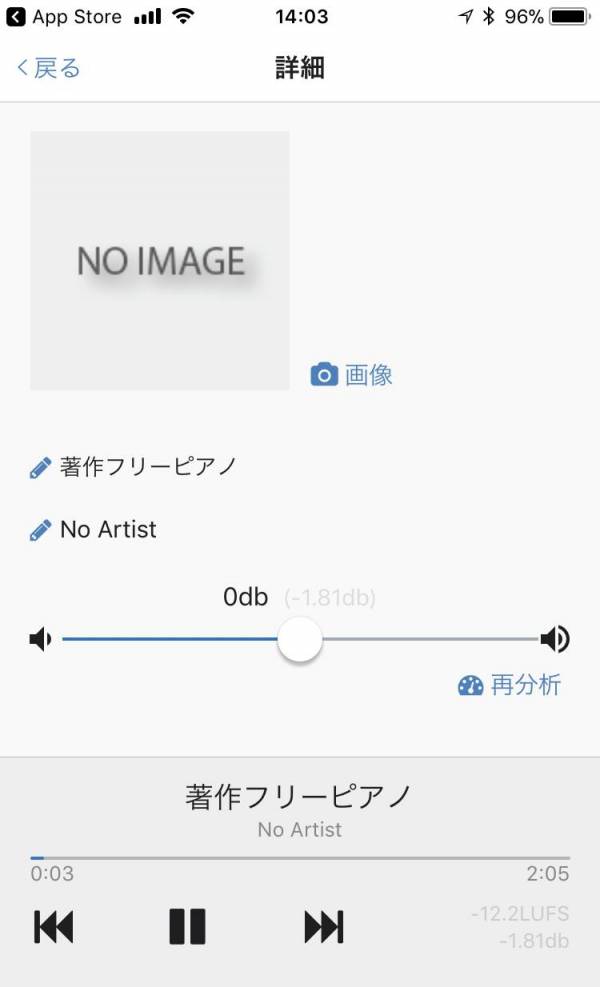Return to App Store via status bar

tap(65, 16)
